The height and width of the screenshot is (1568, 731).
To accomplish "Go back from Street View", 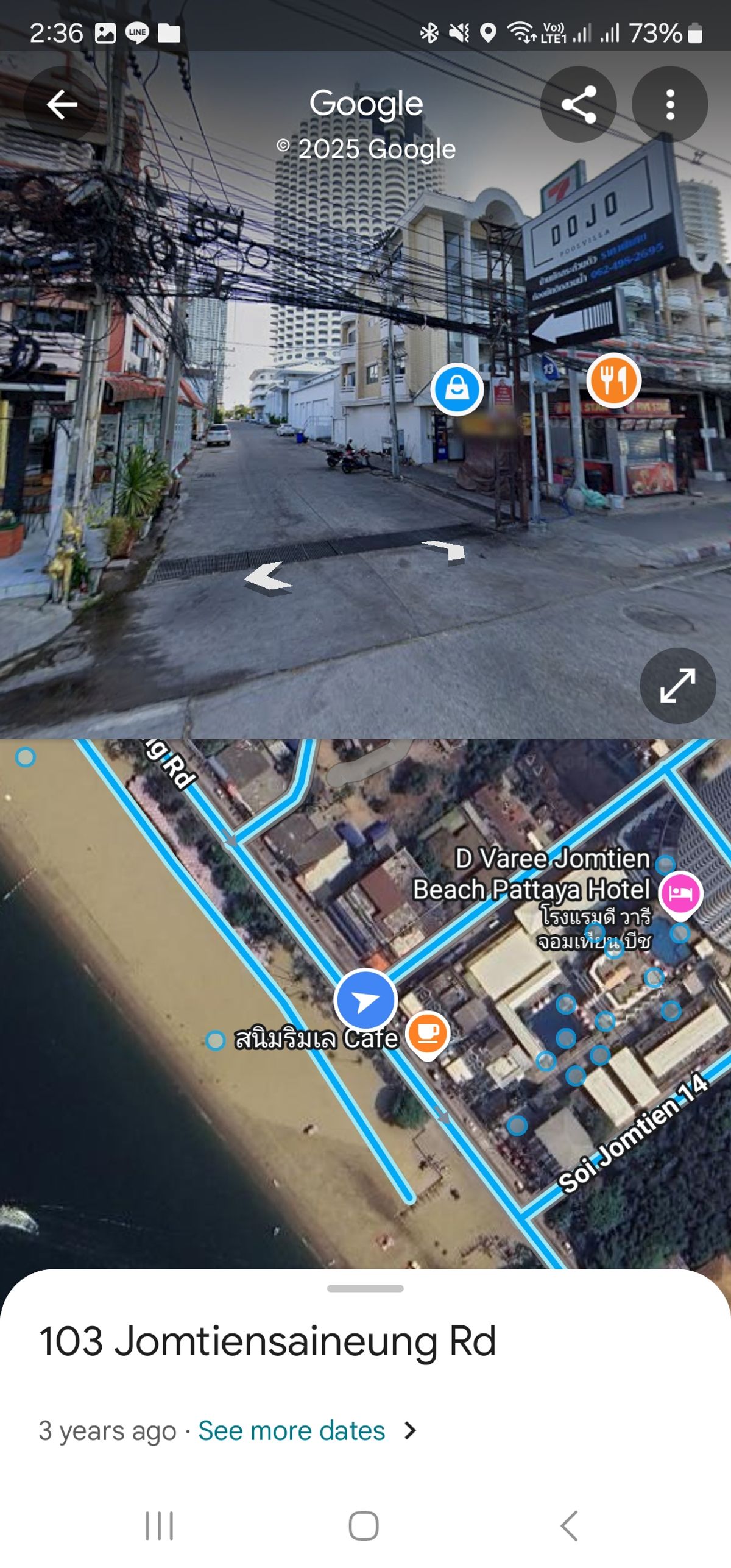I will (x=62, y=104).
